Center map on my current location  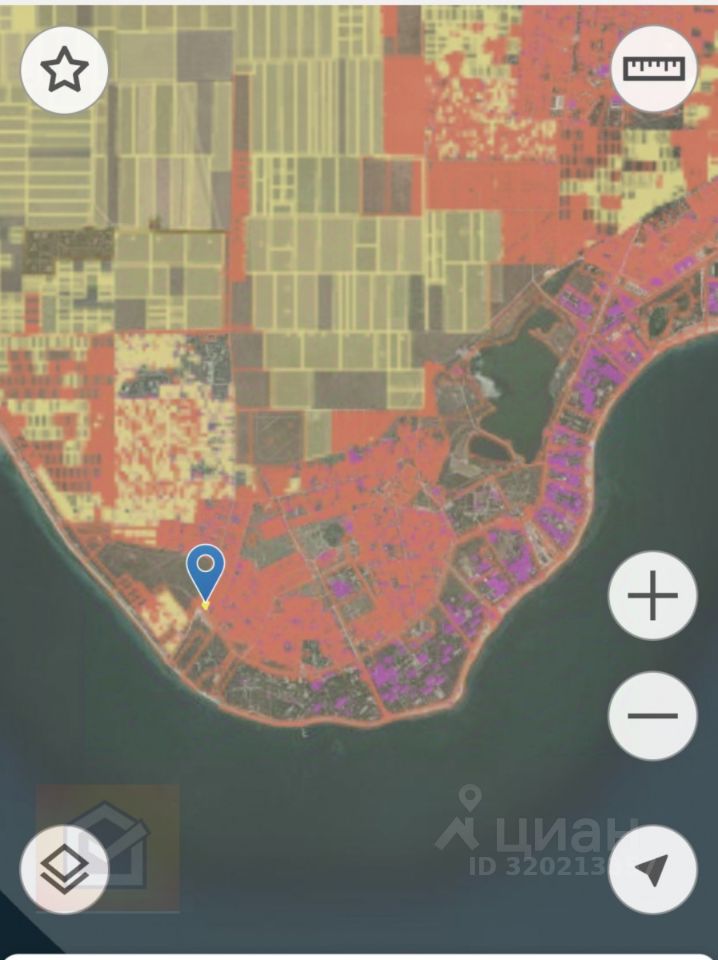pos(652,868)
